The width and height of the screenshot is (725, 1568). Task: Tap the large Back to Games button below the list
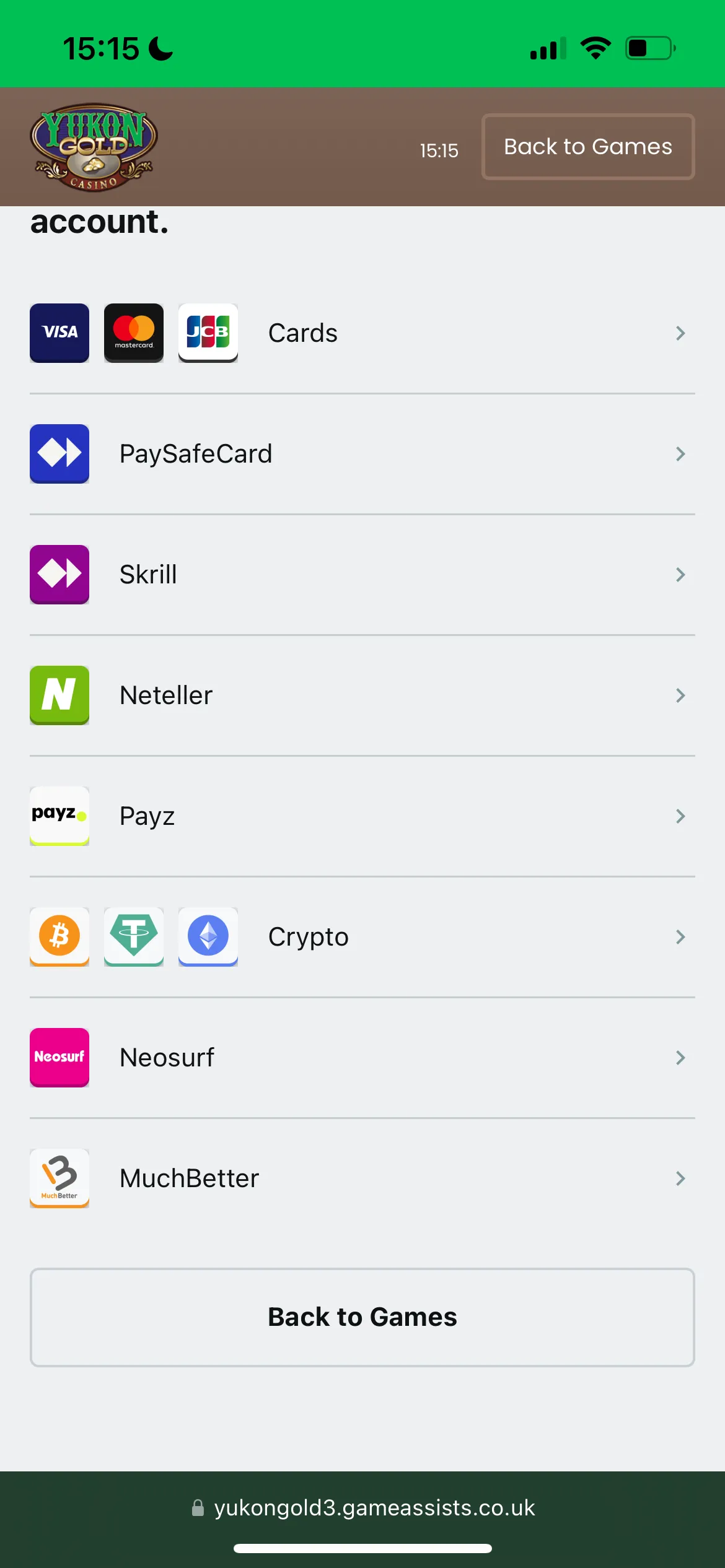pos(362,1317)
